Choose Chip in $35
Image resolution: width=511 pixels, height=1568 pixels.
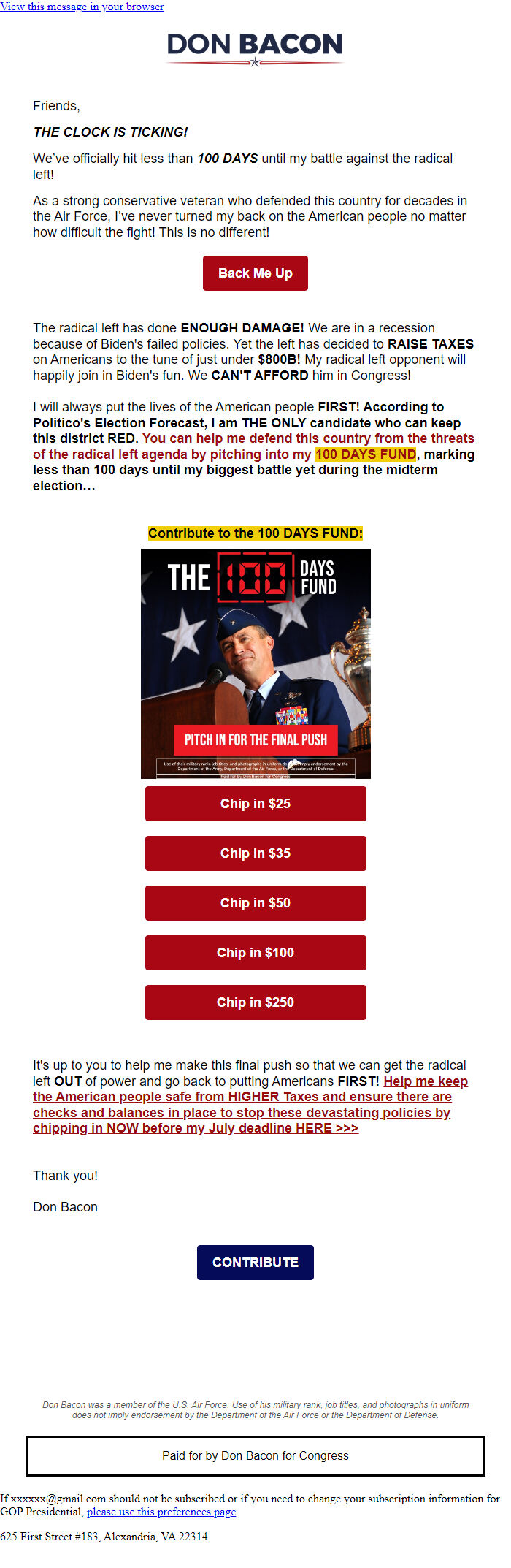click(x=255, y=853)
